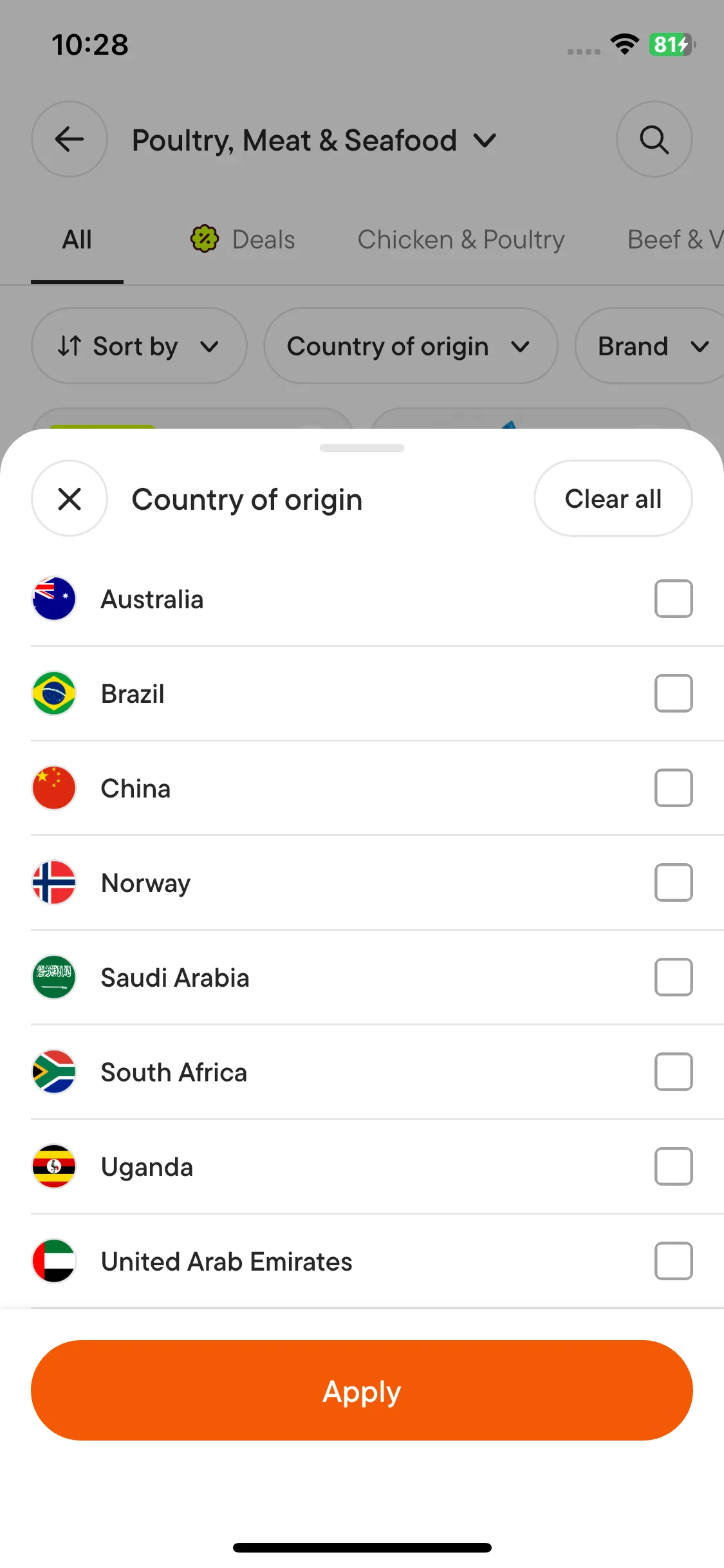Select United Arab Emirates checkbox
The width and height of the screenshot is (724, 1568).
tap(673, 1261)
